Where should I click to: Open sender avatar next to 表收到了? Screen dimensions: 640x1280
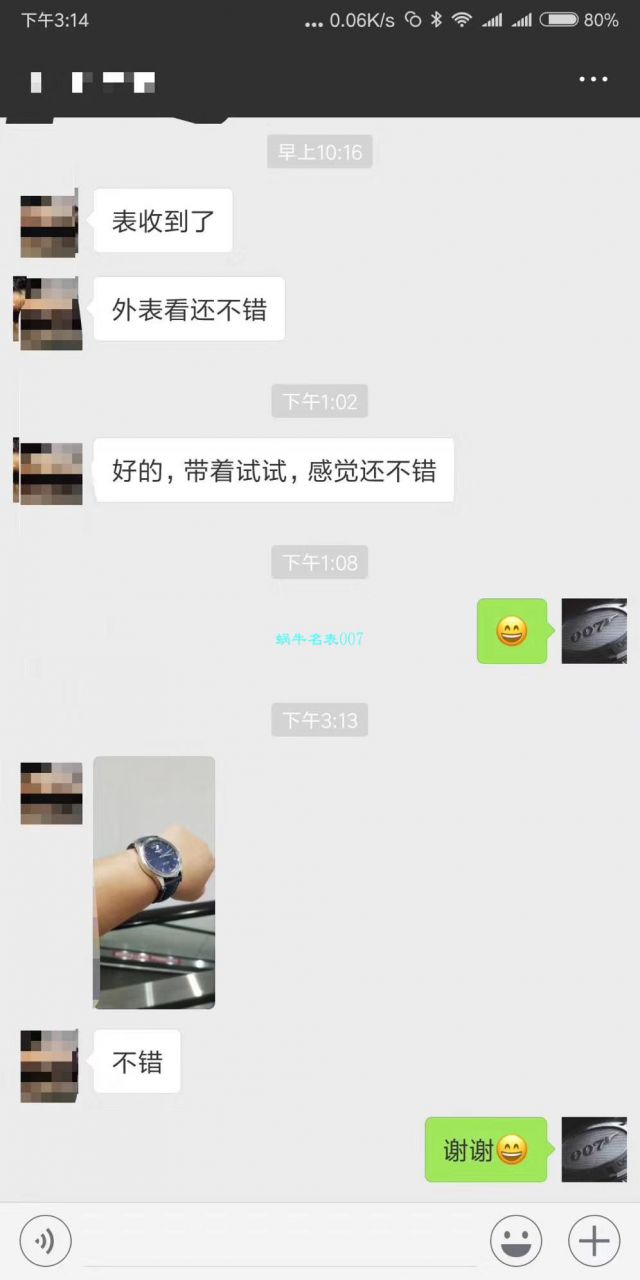coord(49,222)
